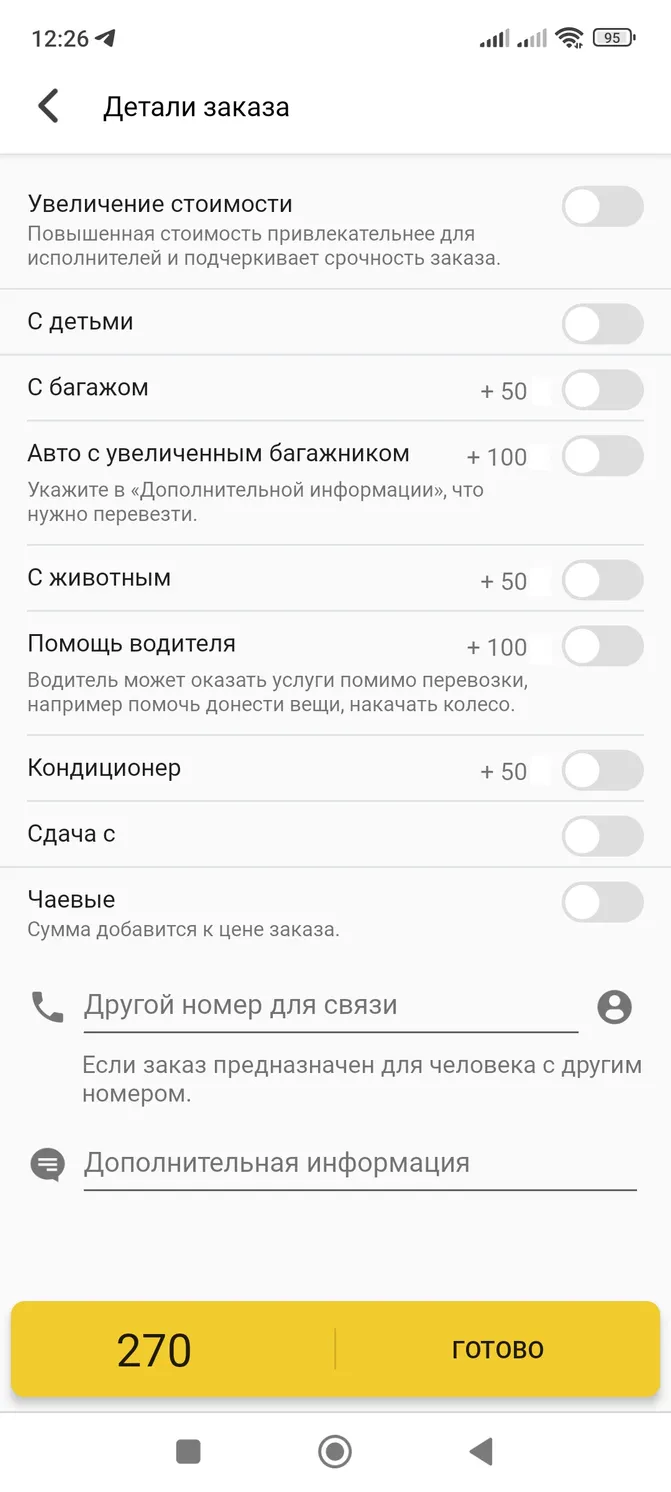
Task: Turn on the Сдача с switch
Action: (x=602, y=836)
